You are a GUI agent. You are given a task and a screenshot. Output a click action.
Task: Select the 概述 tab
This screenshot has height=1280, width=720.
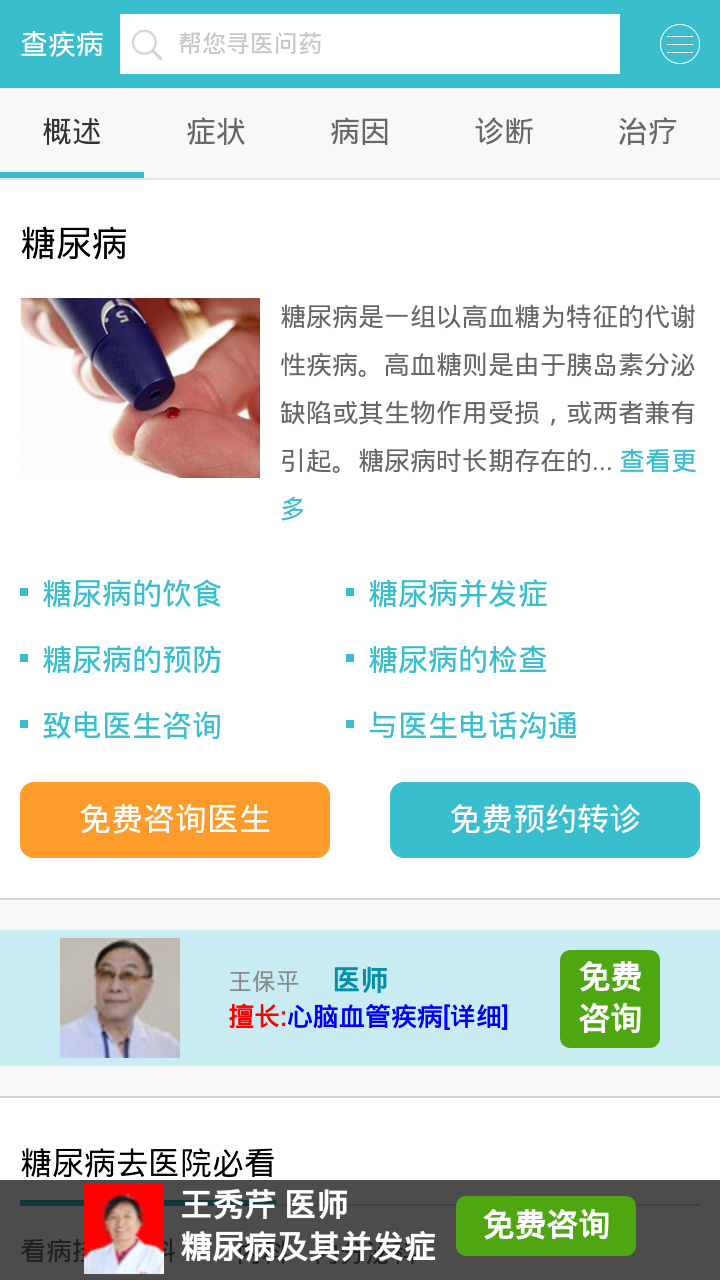click(72, 132)
